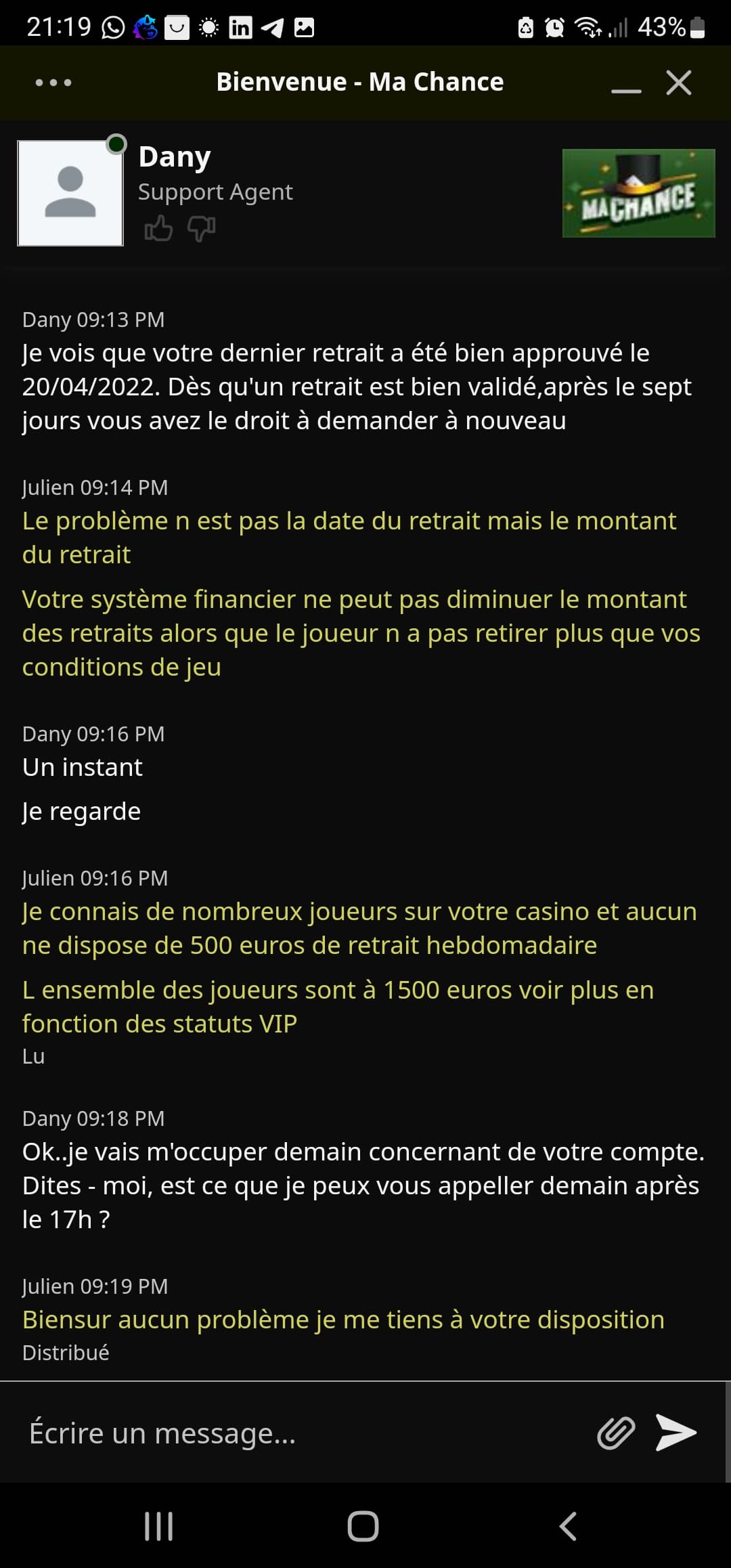This screenshot has width=731, height=1568.
Task: Rate agent Dany with thumbs down
Action: pyautogui.click(x=201, y=229)
